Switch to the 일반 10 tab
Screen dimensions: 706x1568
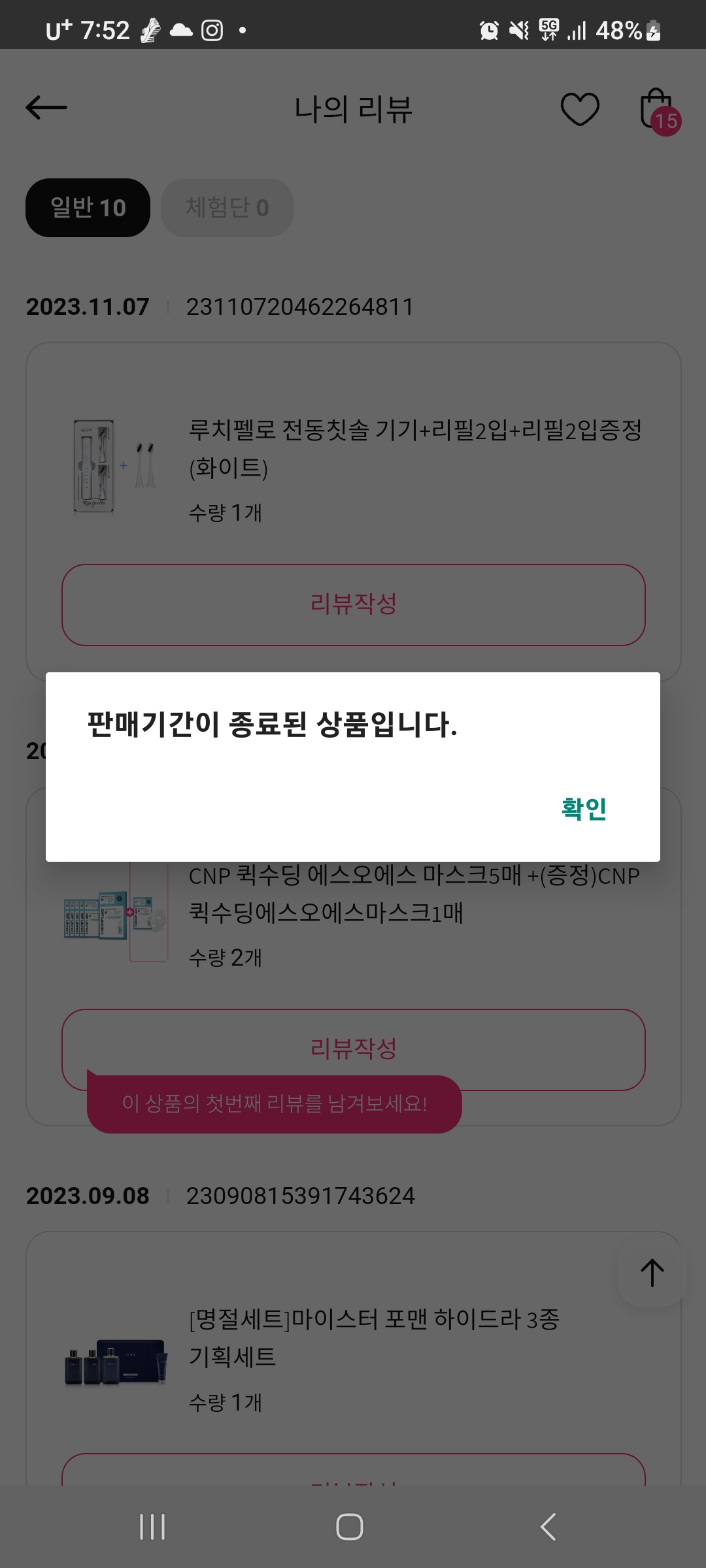tap(88, 208)
